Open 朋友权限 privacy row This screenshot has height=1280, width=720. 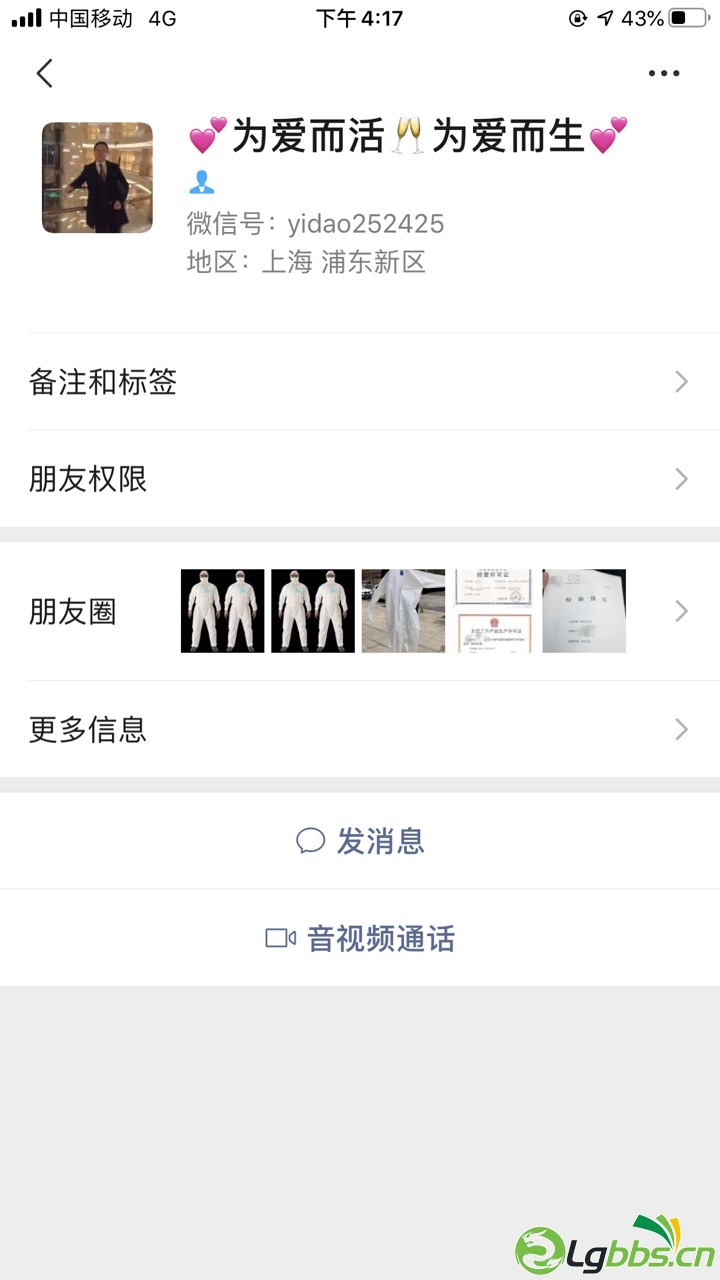click(x=360, y=479)
